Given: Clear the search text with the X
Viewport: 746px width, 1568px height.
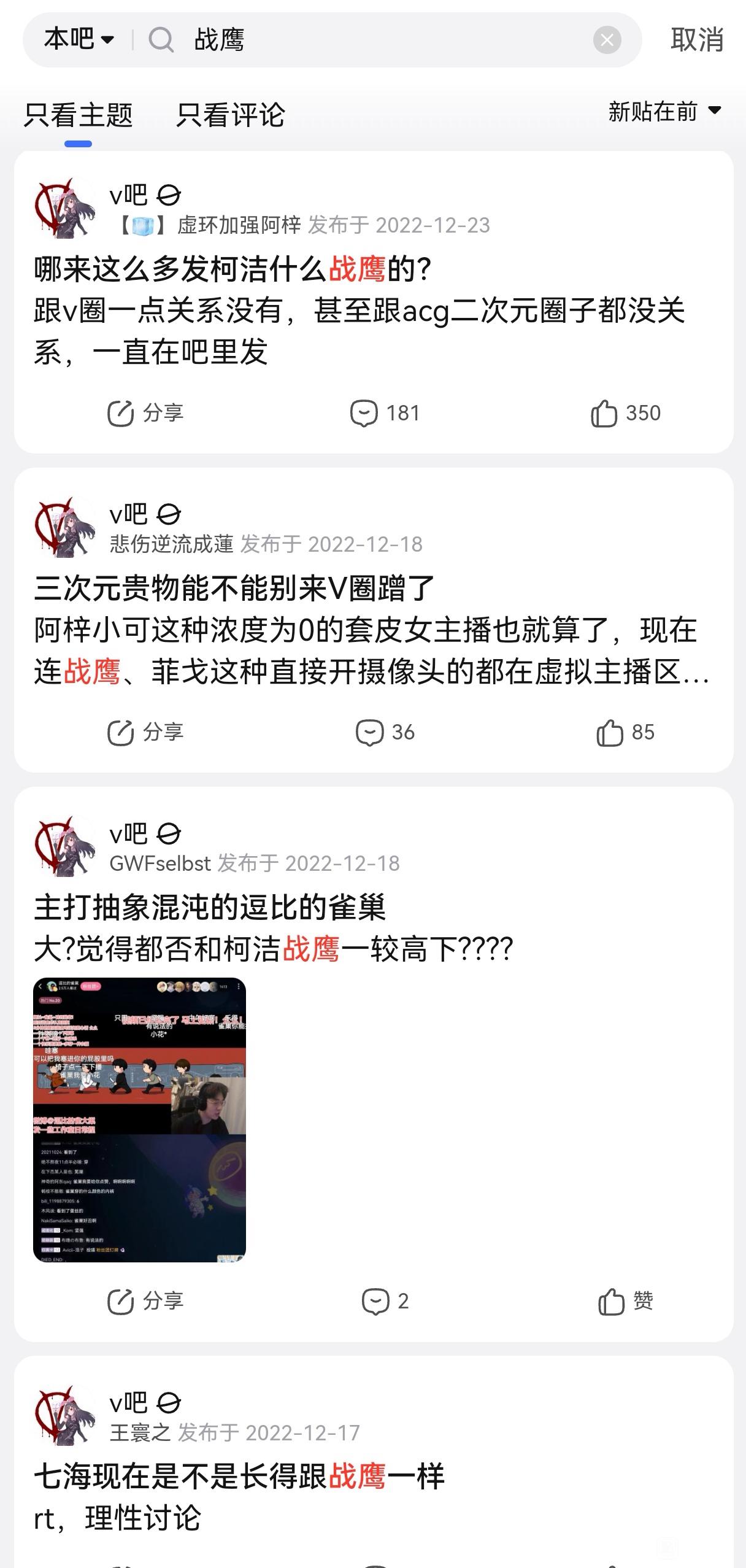Looking at the screenshot, I should (x=607, y=40).
